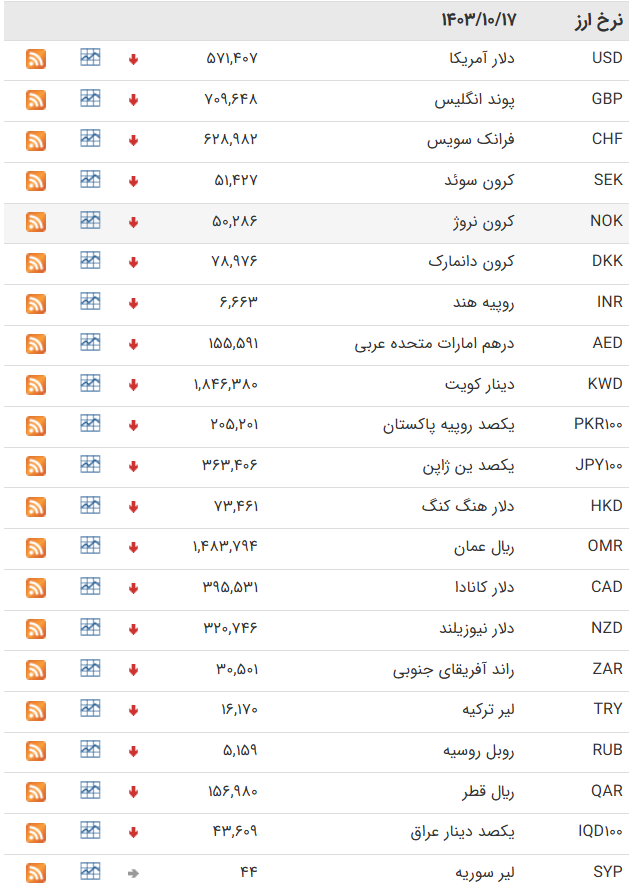Open the KWD RSS feed
Image resolution: width=630 pixels, height=892 pixels.
pyautogui.click(x=36, y=385)
